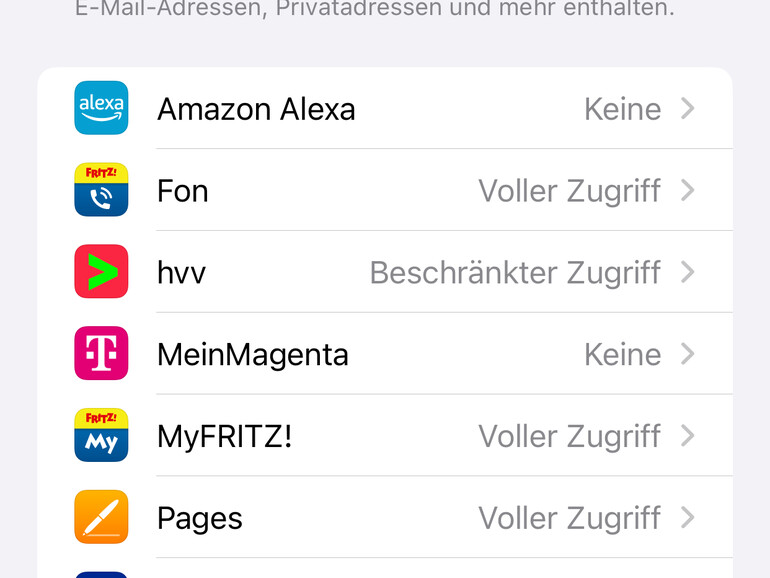Tap the MyFRITZ! access row

pyautogui.click(x=385, y=436)
